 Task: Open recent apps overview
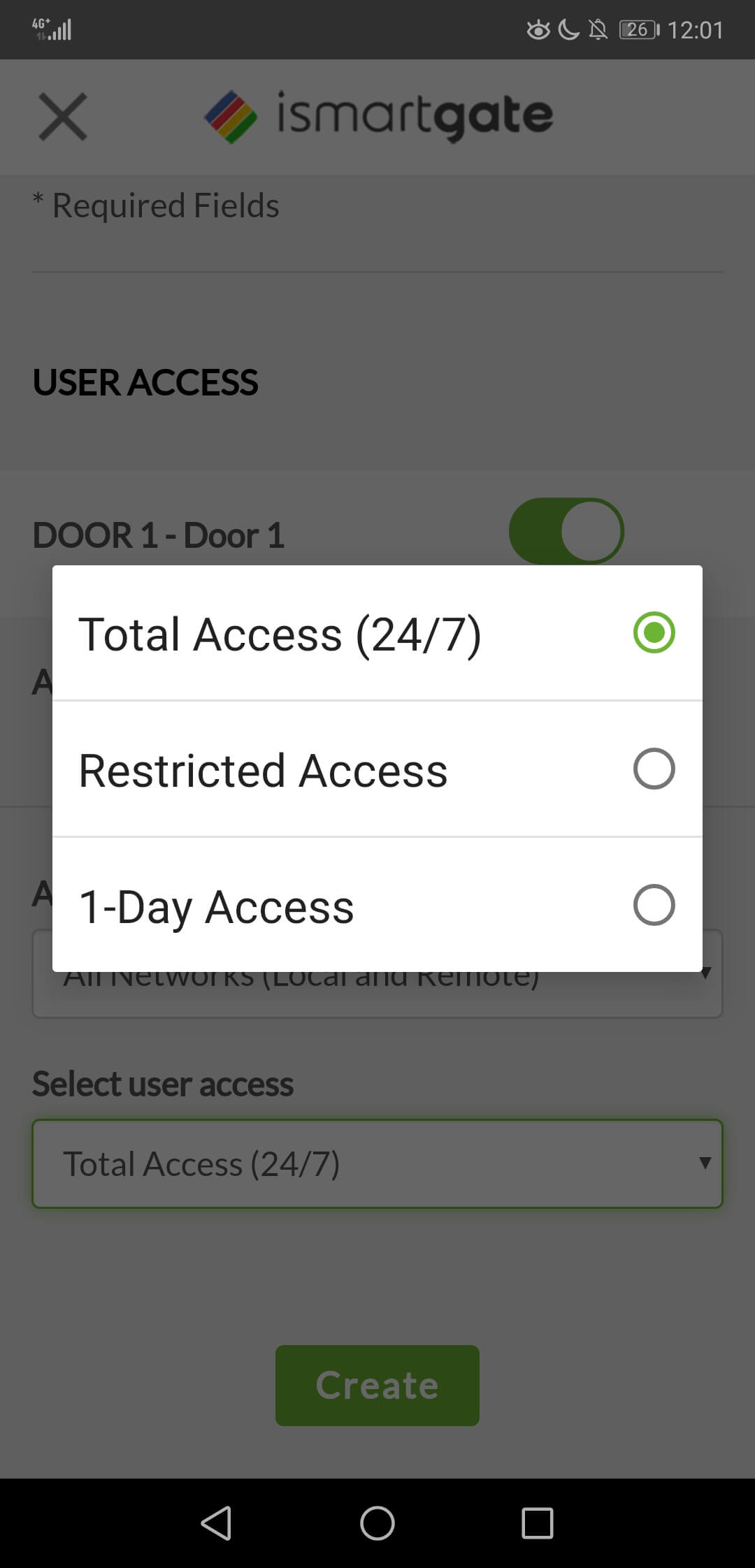(x=538, y=1523)
